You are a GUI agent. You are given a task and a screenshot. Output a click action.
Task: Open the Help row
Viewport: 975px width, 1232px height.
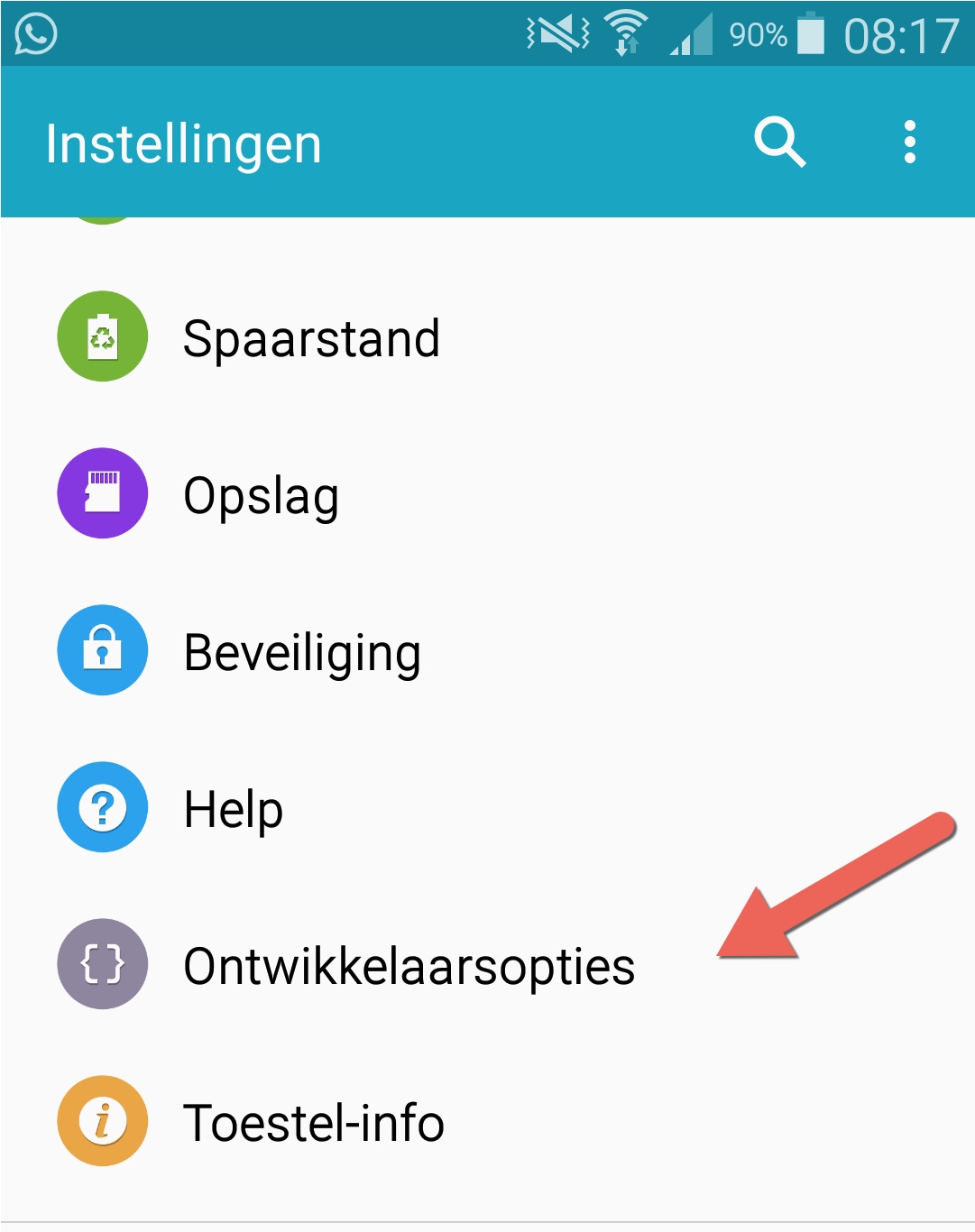pos(233,809)
